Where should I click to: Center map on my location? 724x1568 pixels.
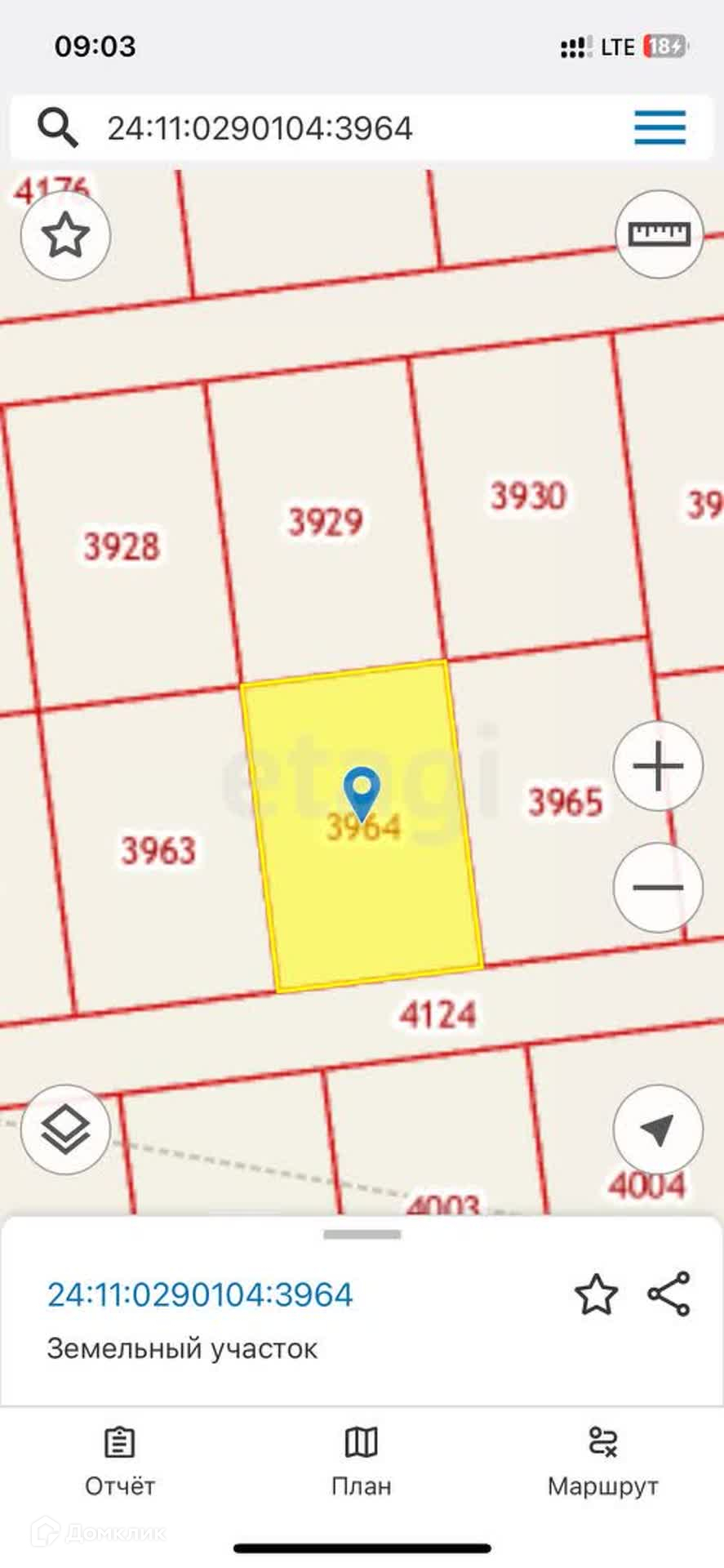pos(658,1129)
